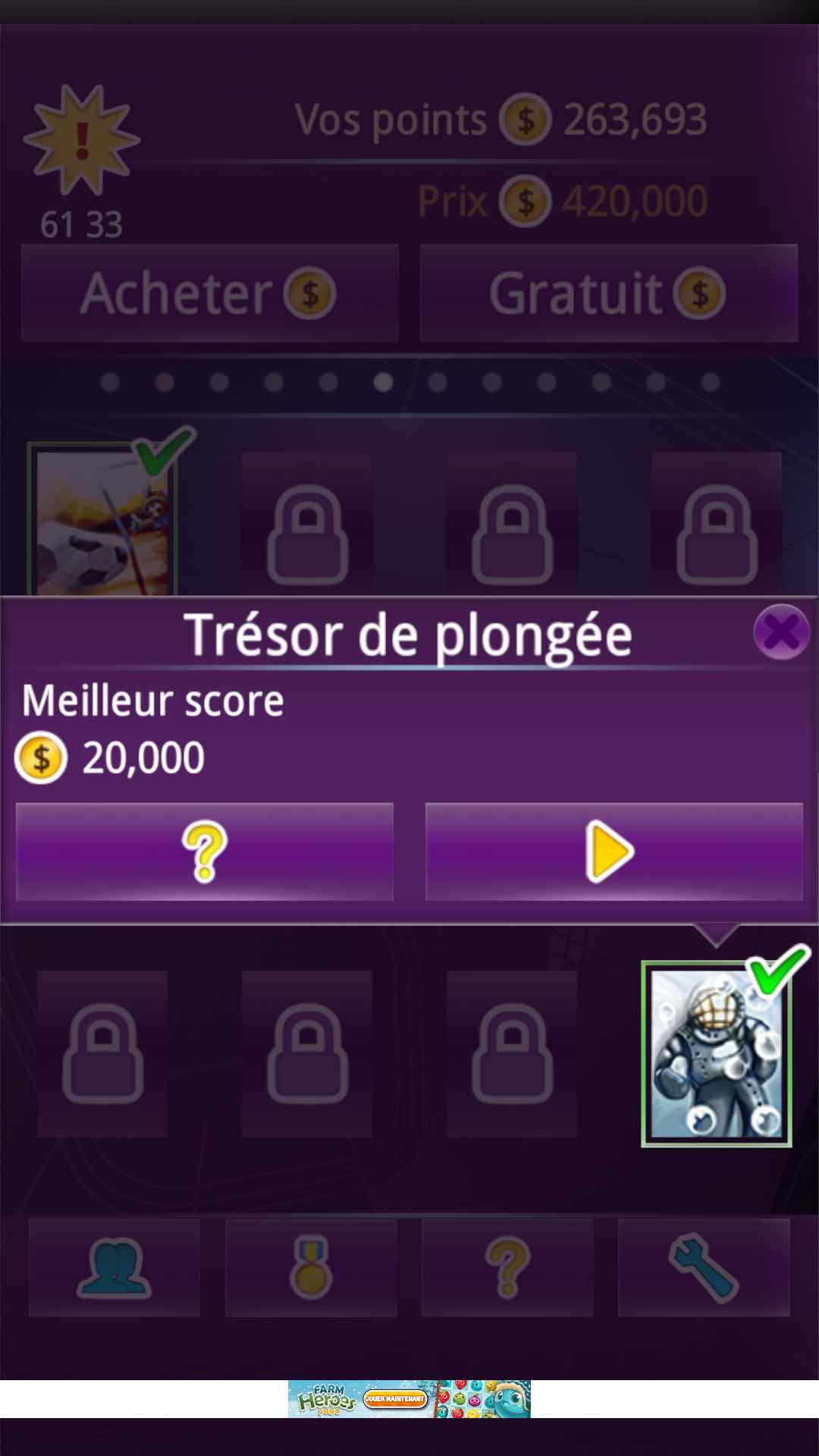Open the medal achievements icon
The image size is (819, 1456).
[x=311, y=1268]
